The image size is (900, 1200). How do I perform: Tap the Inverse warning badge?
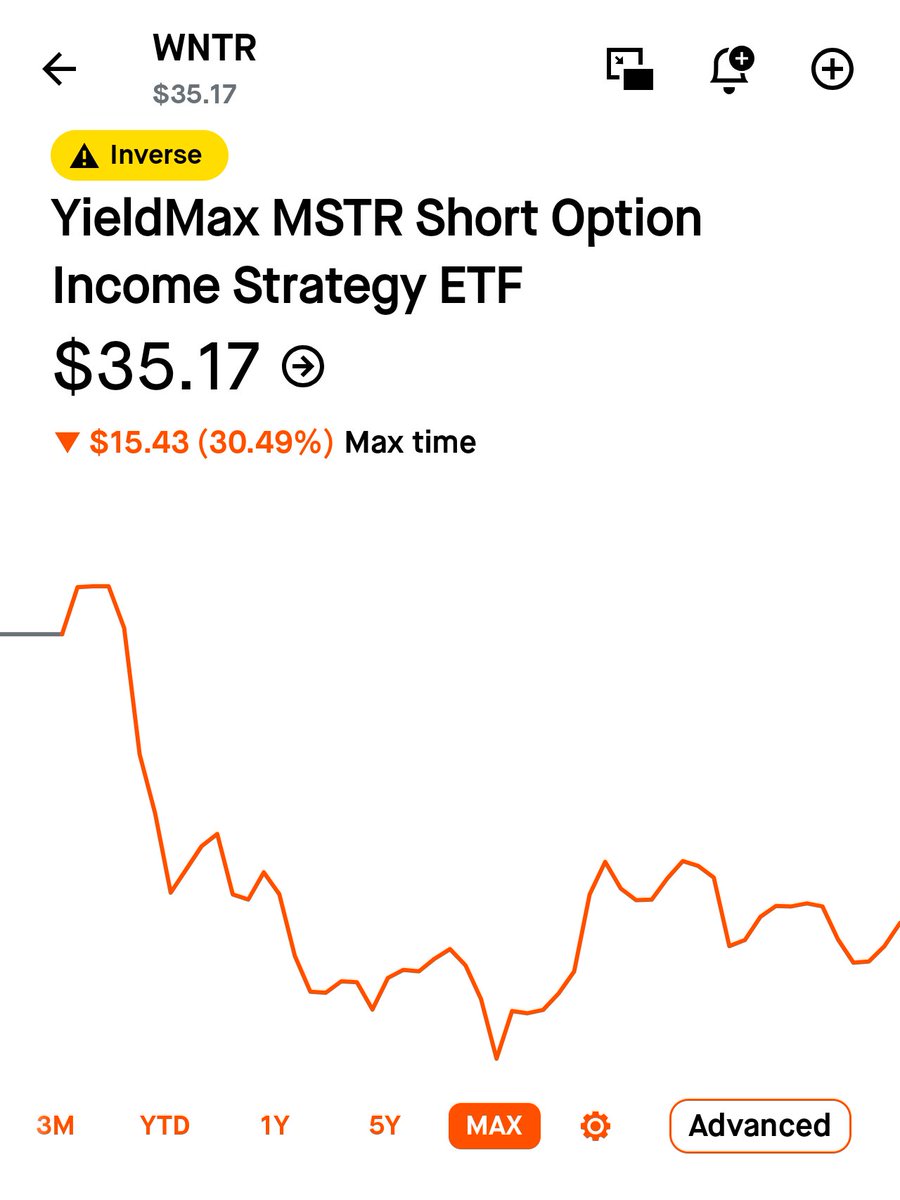coord(139,155)
